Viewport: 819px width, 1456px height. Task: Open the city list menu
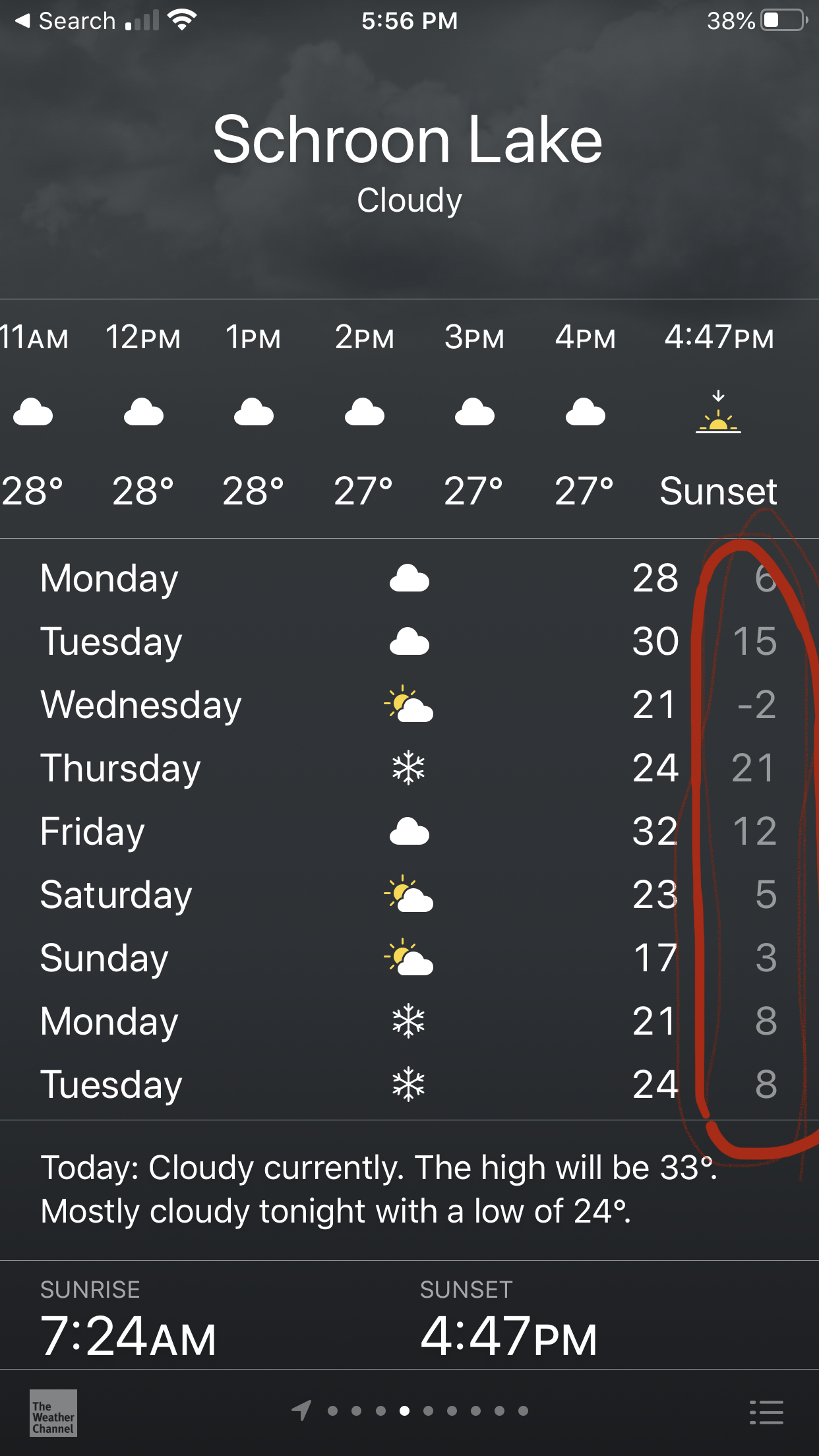[766, 1412]
